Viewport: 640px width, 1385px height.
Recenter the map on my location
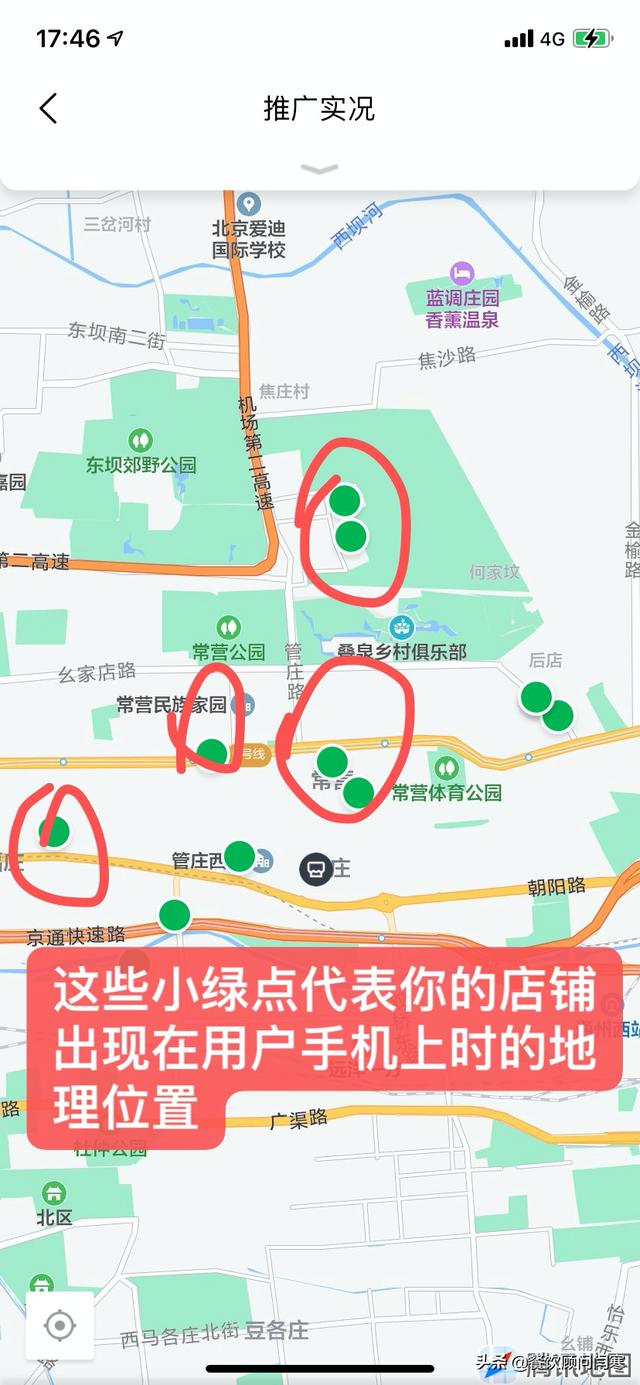60,1326
